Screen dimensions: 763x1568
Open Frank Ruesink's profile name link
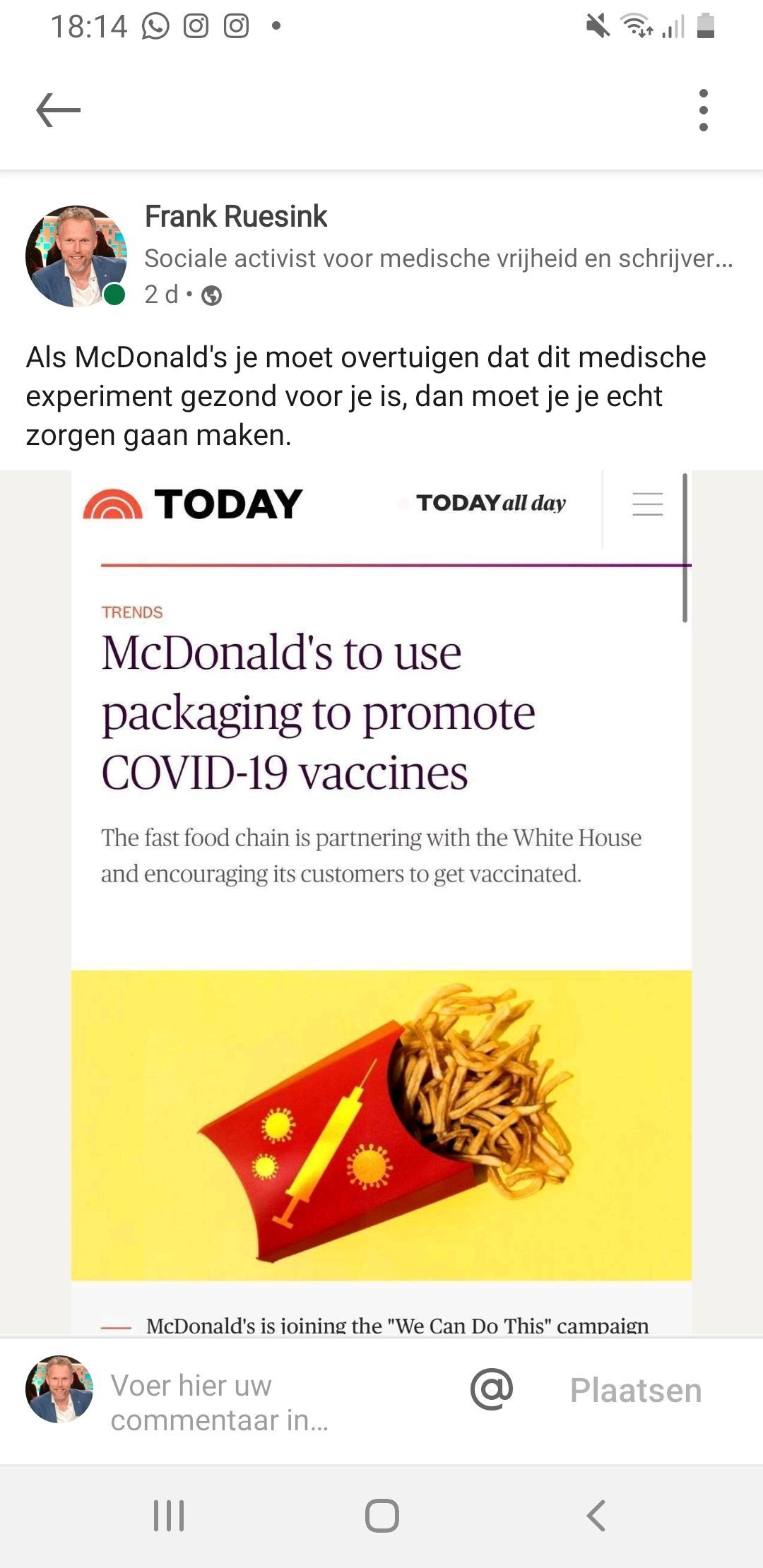(236, 216)
